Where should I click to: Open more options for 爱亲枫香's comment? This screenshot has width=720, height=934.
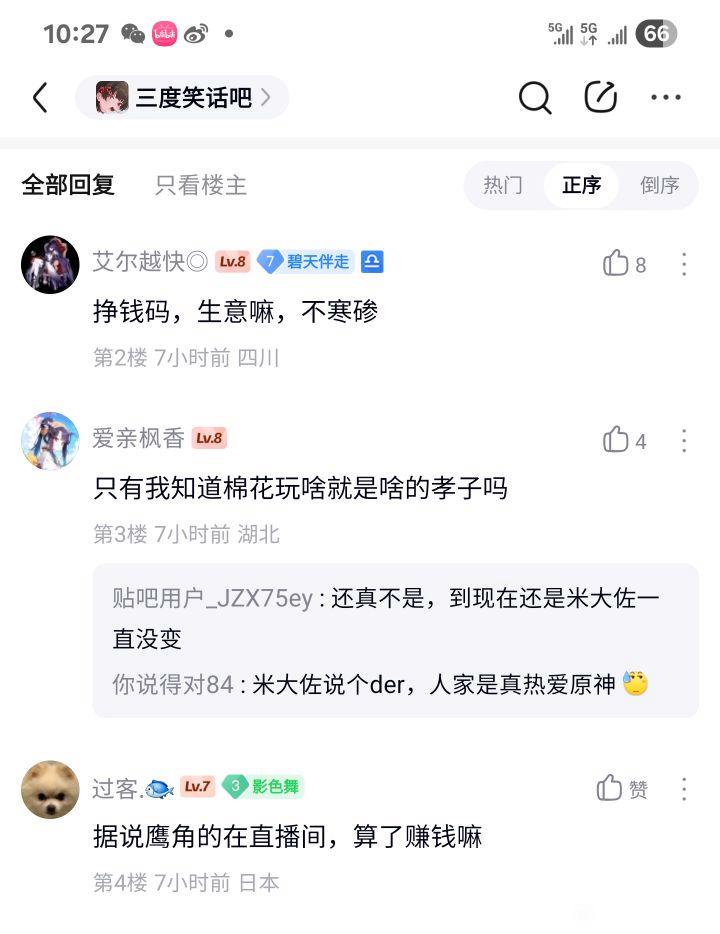pyautogui.click(x=684, y=440)
